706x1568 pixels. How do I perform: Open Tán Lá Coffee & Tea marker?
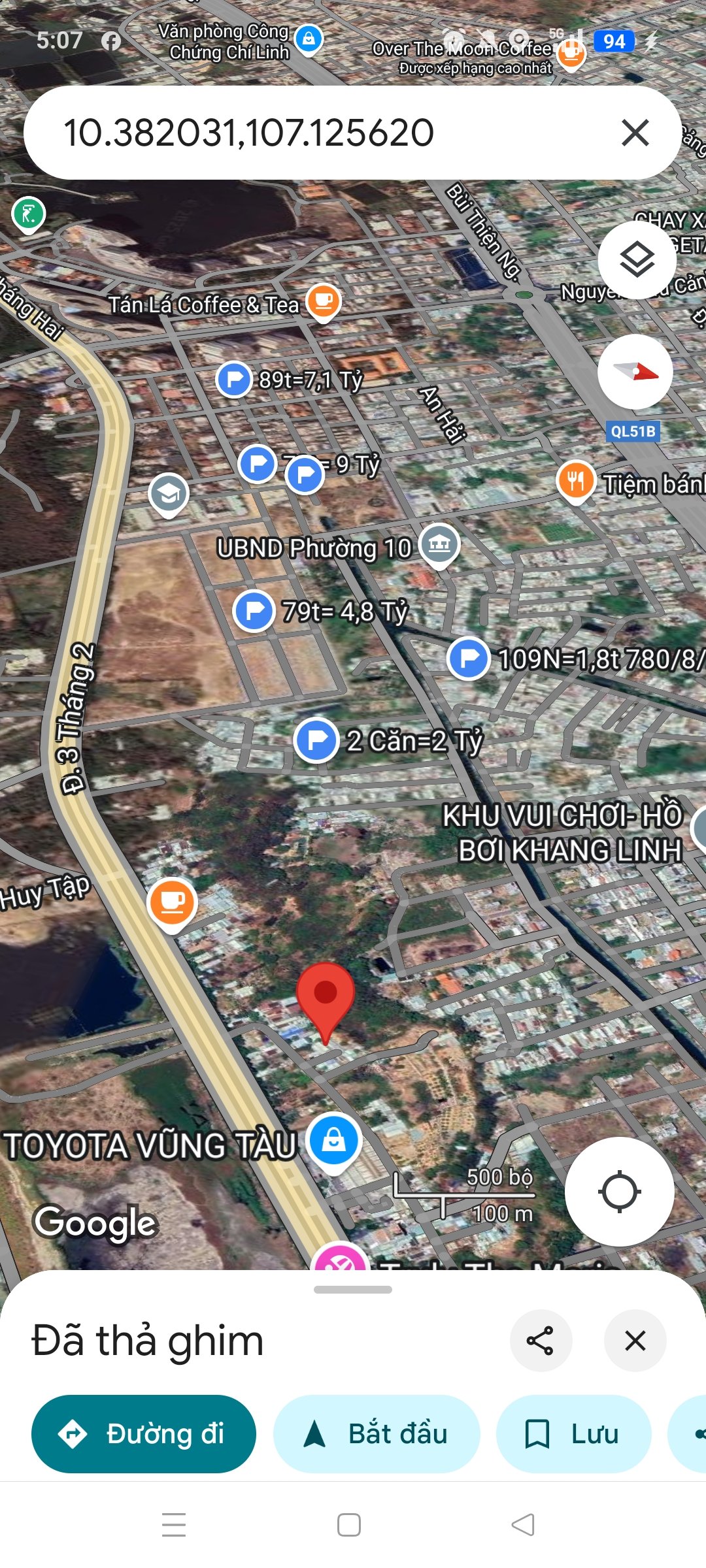(324, 302)
